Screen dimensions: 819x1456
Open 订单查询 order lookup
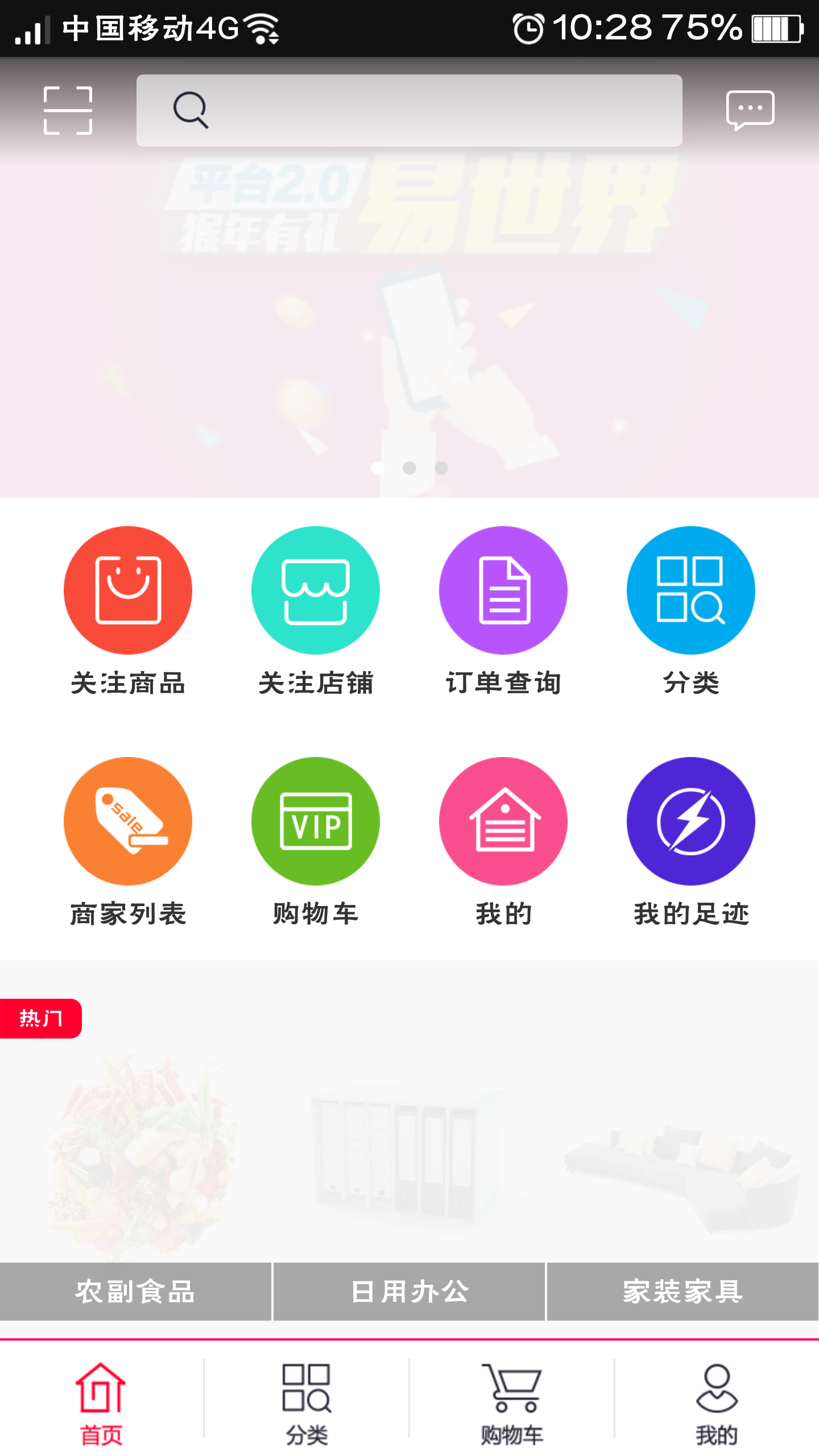pyautogui.click(x=503, y=590)
